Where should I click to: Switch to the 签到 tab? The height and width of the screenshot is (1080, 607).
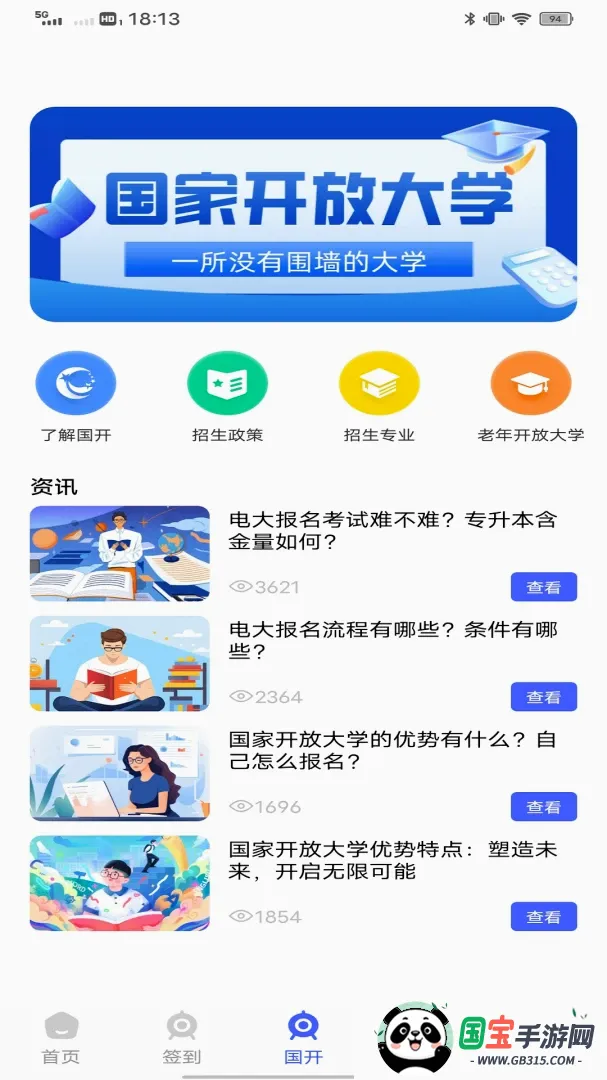(182, 1038)
